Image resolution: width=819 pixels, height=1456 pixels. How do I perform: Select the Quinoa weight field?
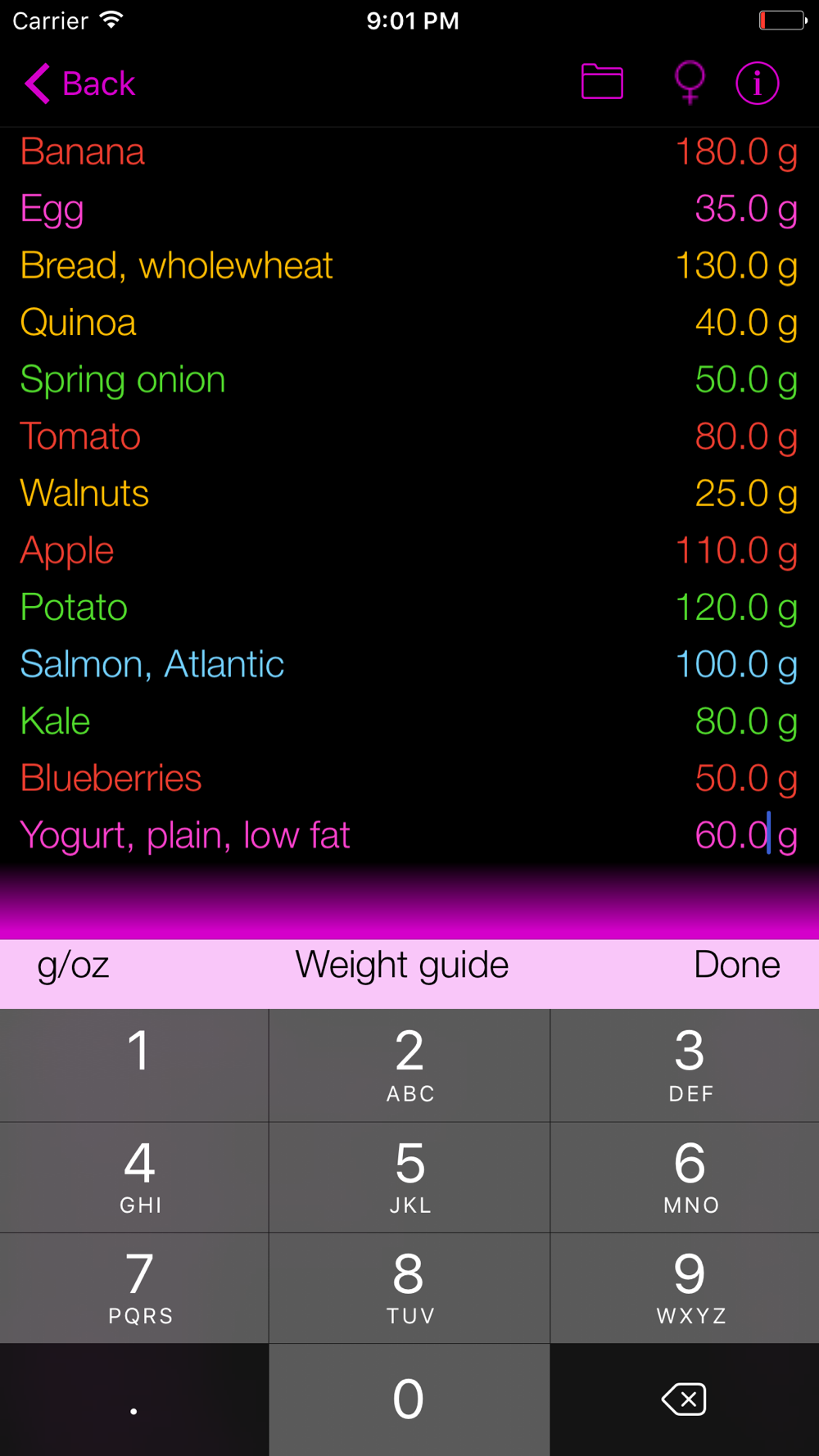click(x=745, y=323)
